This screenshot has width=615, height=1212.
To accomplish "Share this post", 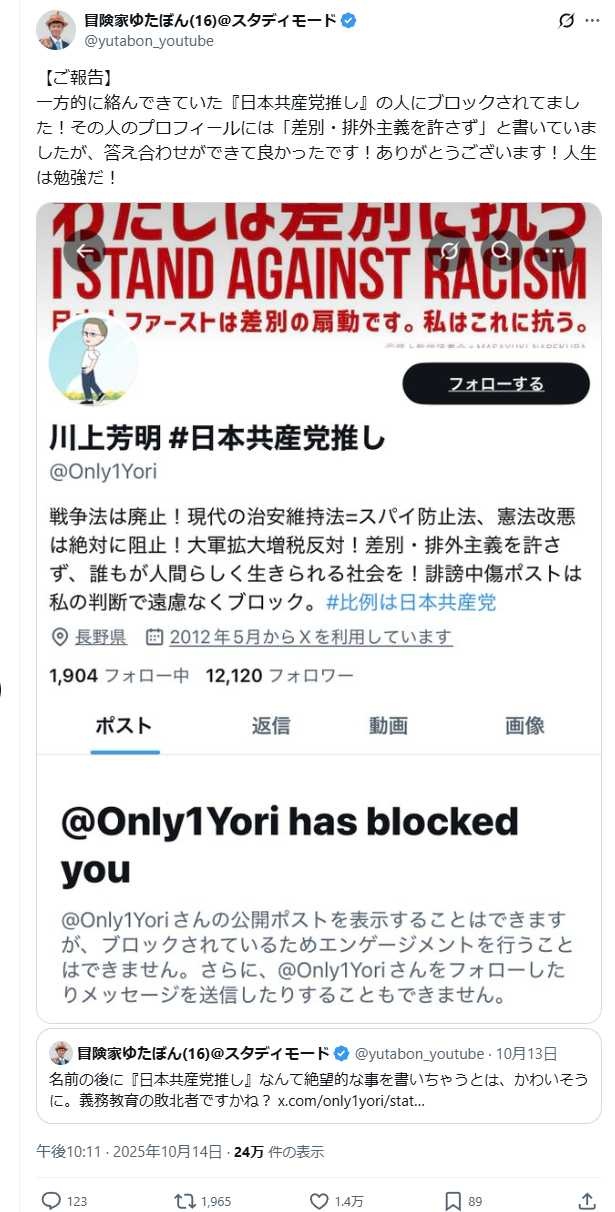I will click(x=587, y=1201).
